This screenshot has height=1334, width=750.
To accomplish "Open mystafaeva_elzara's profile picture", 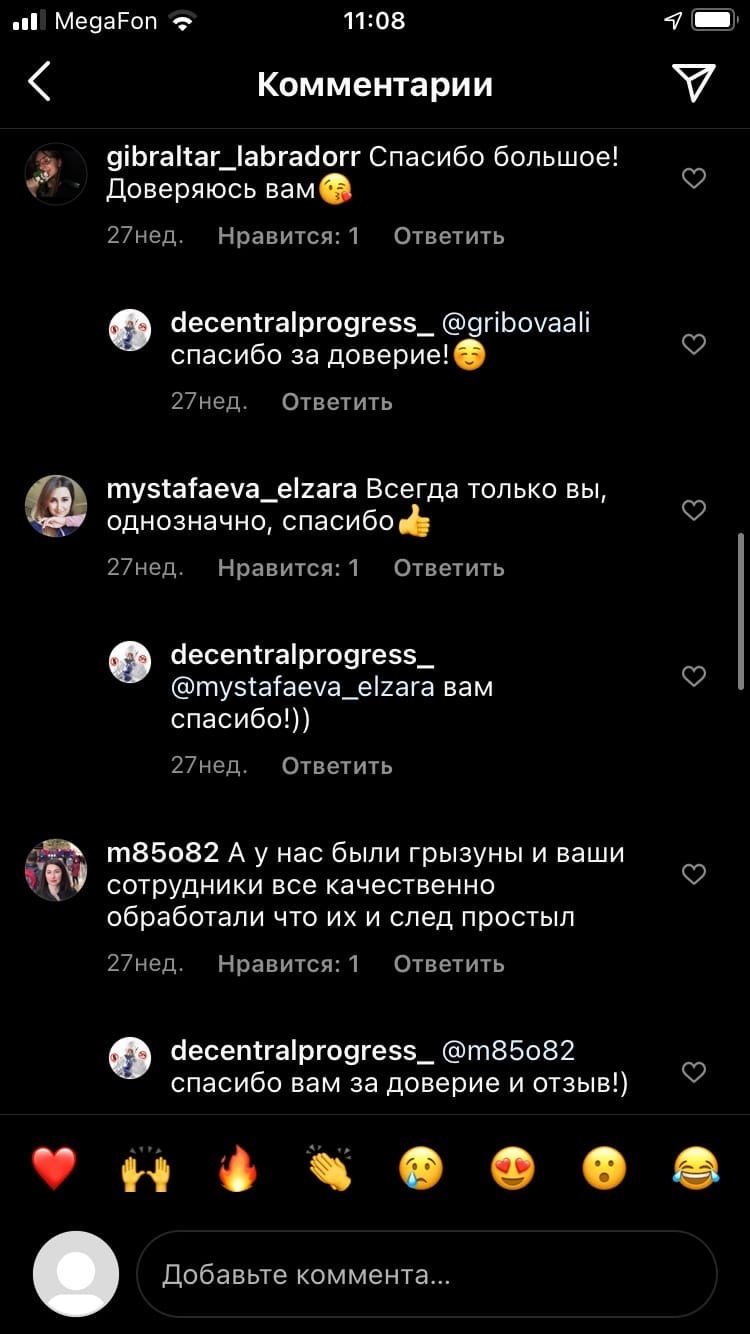I will click(56, 506).
